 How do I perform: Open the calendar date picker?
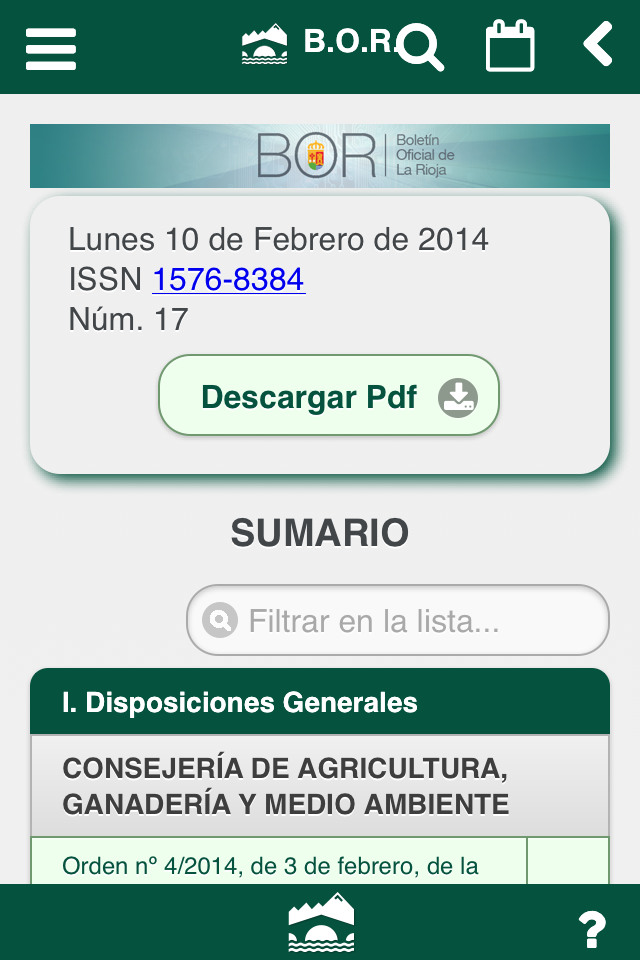tap(510, 46)
